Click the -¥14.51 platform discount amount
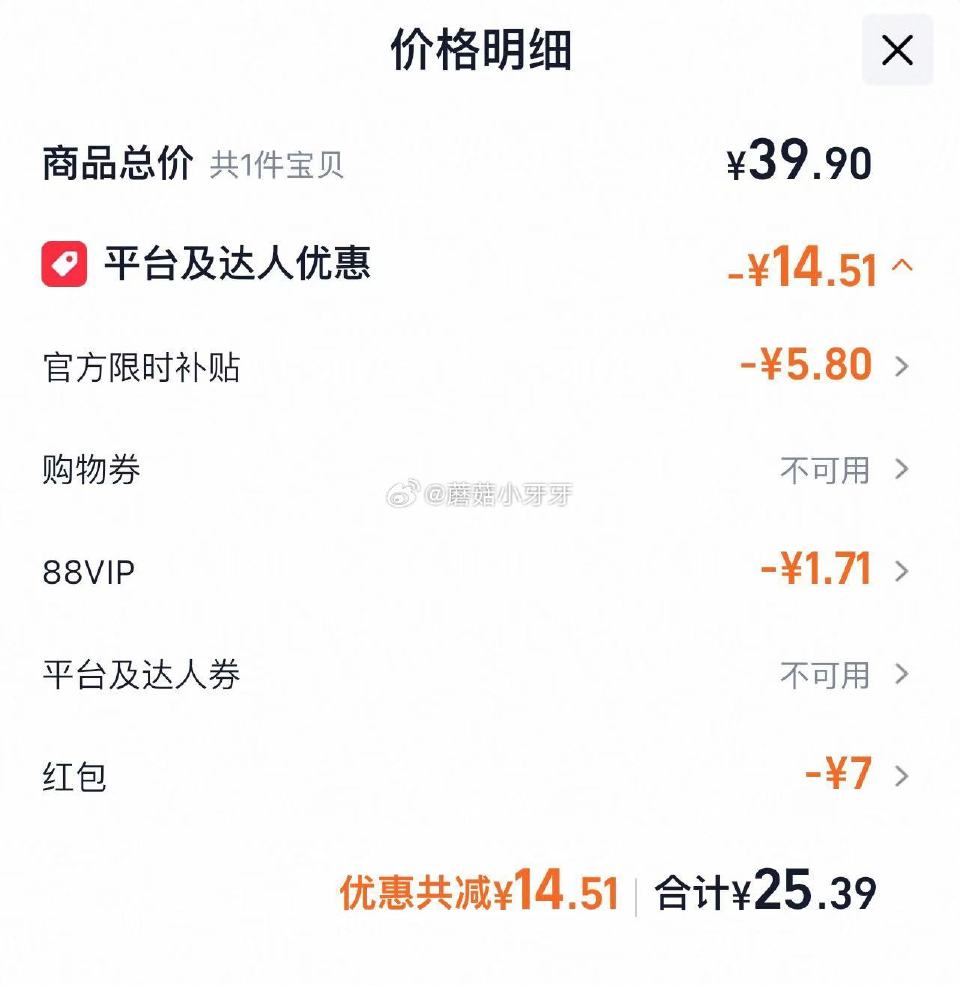Image resolution: width=960 pixels, height=985 pixels. click(x=800, y=265)
